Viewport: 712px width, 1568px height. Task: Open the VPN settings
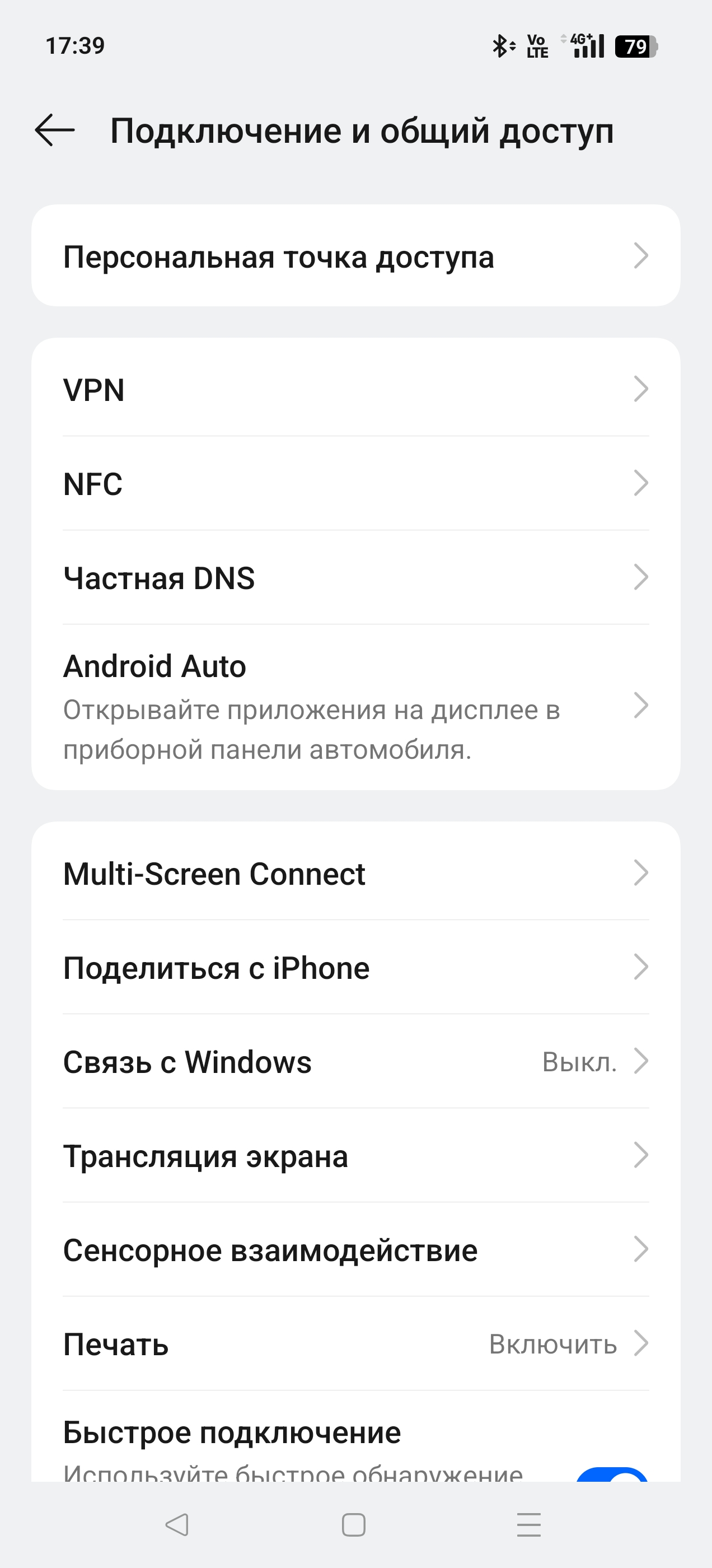pyautogui.click(x=356, y=389)
